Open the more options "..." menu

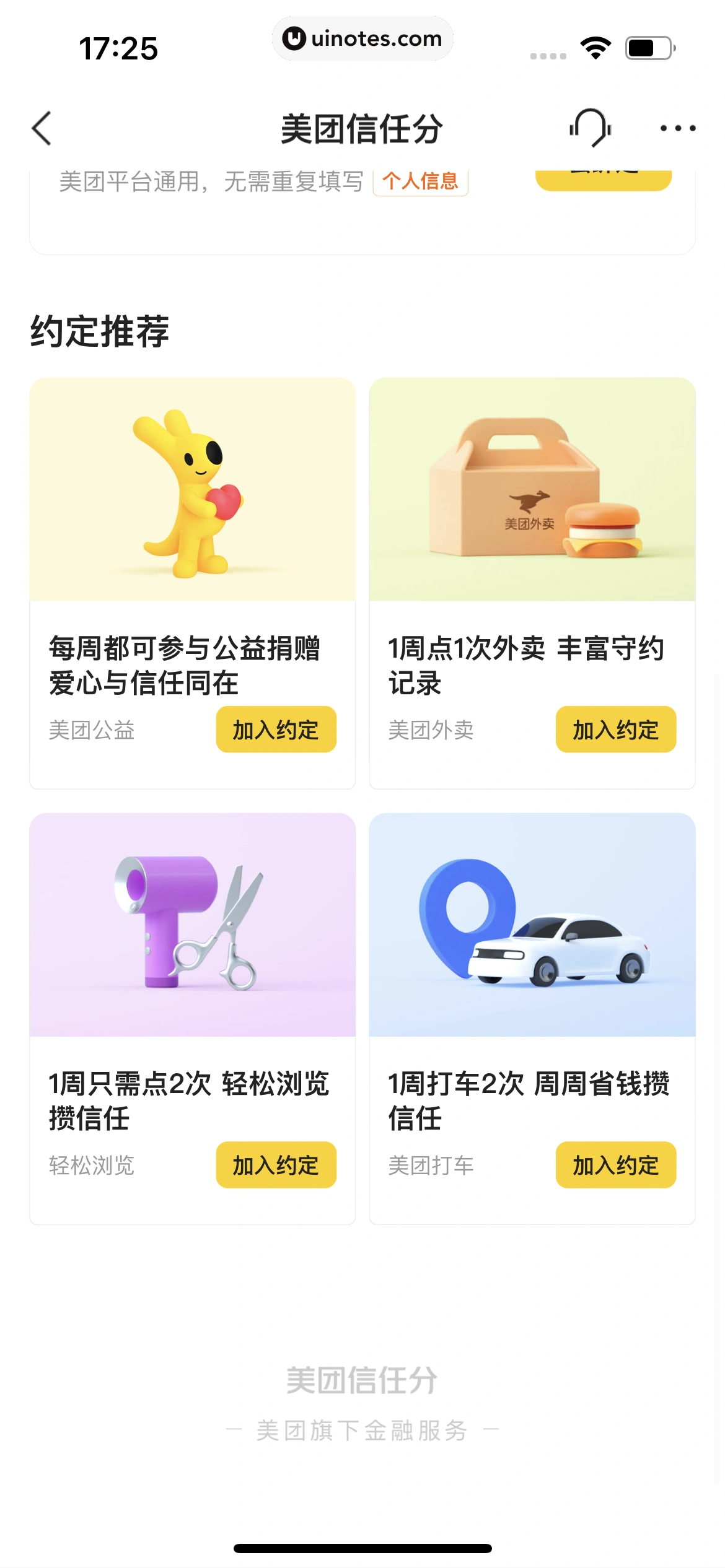[x=676, y=128]
